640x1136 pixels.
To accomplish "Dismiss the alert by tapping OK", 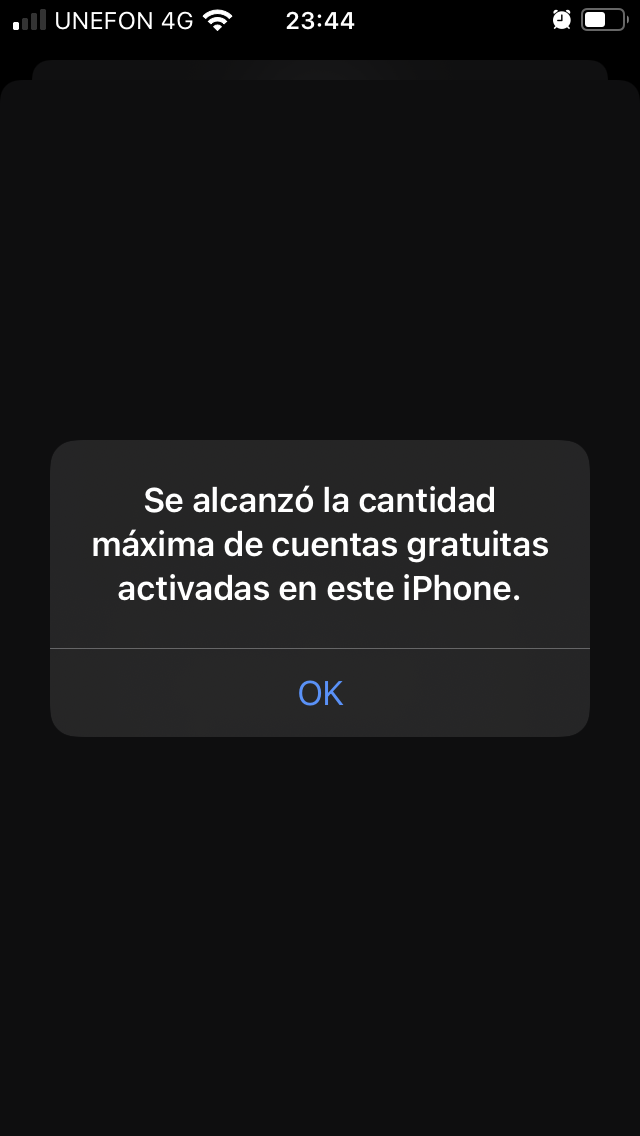I will pyautogui.click(x=320, y=693).
